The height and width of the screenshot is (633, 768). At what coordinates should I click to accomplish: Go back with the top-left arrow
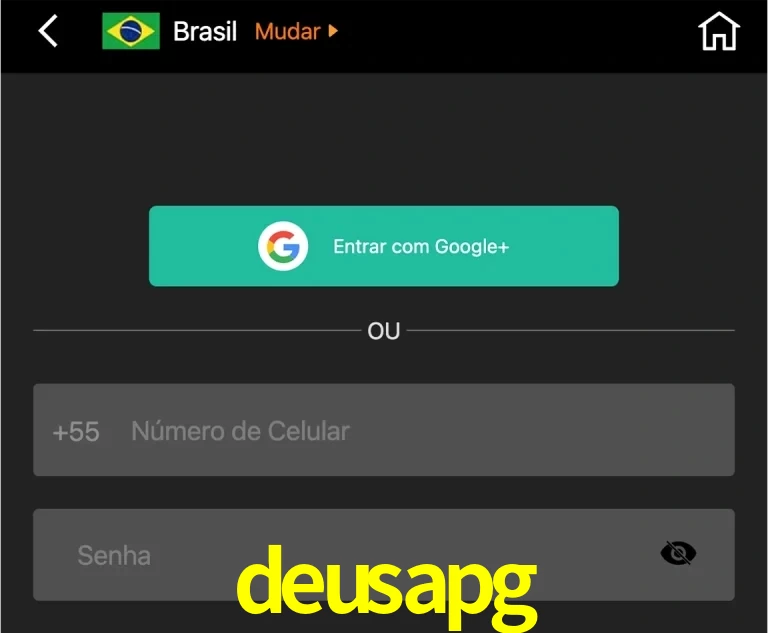pyautogui.click(x=48, y=31)
